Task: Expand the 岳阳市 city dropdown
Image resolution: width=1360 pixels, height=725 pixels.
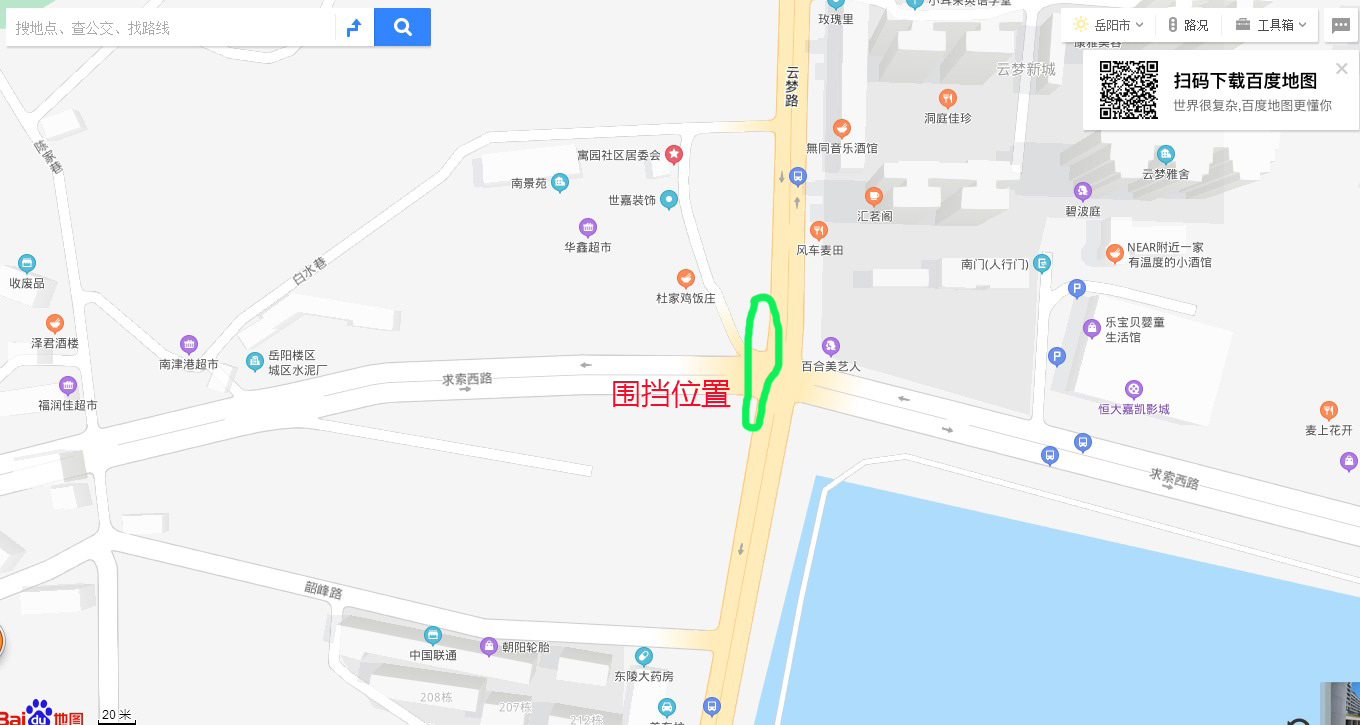Action: 1108,25
